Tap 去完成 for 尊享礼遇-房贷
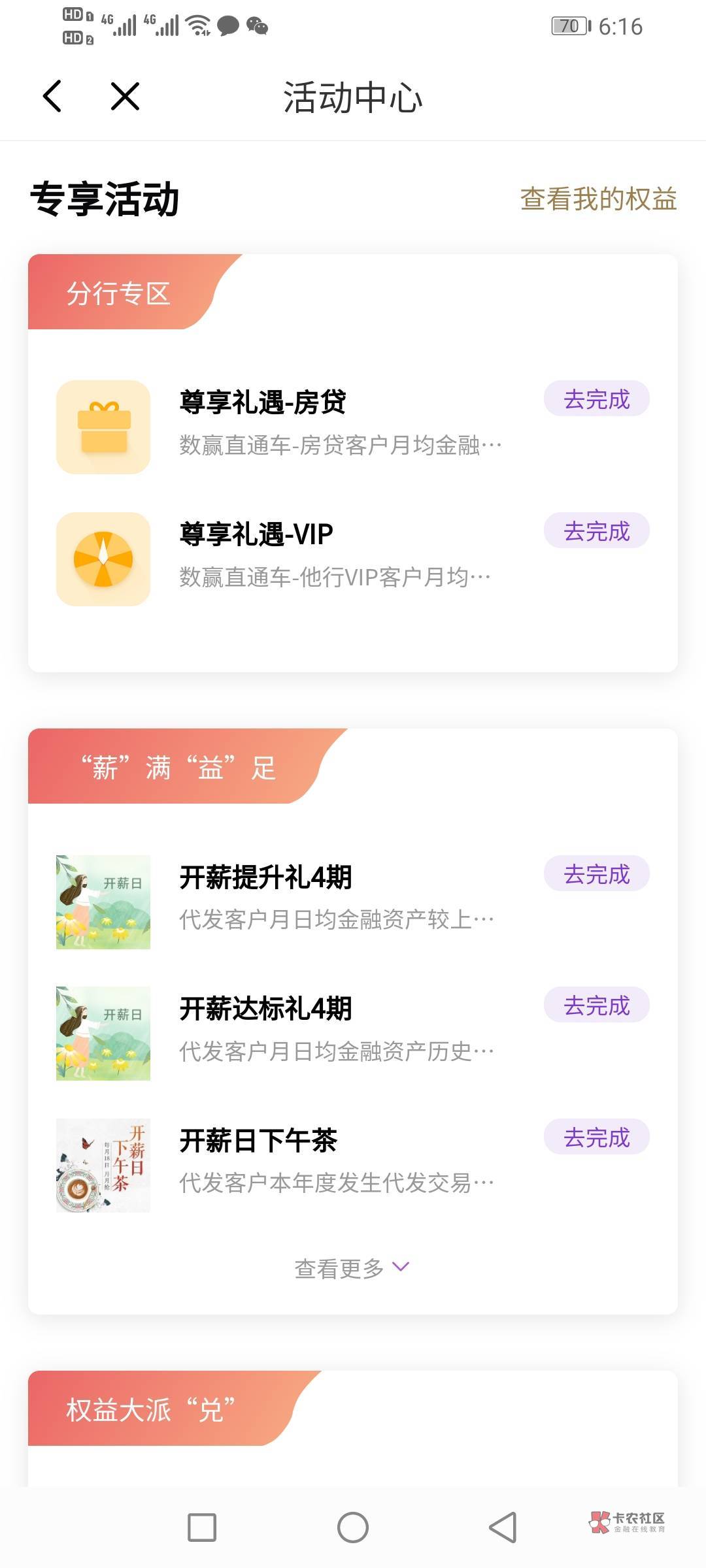Image resolution: width=706 pixels, height=1568 pixels. coord(596,399)
